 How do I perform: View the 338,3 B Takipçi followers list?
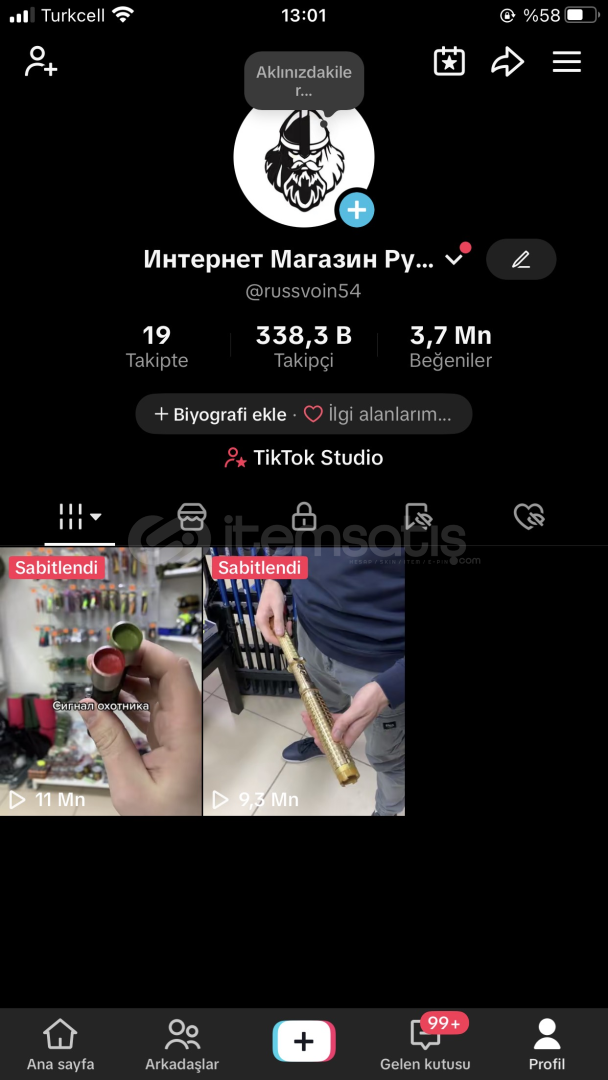tap(304, 346)
